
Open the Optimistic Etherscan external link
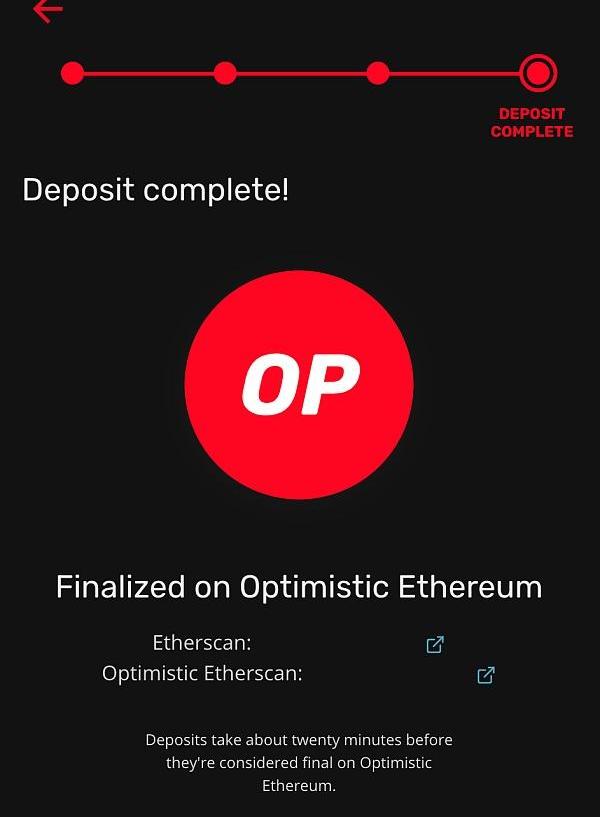(486, 675)
